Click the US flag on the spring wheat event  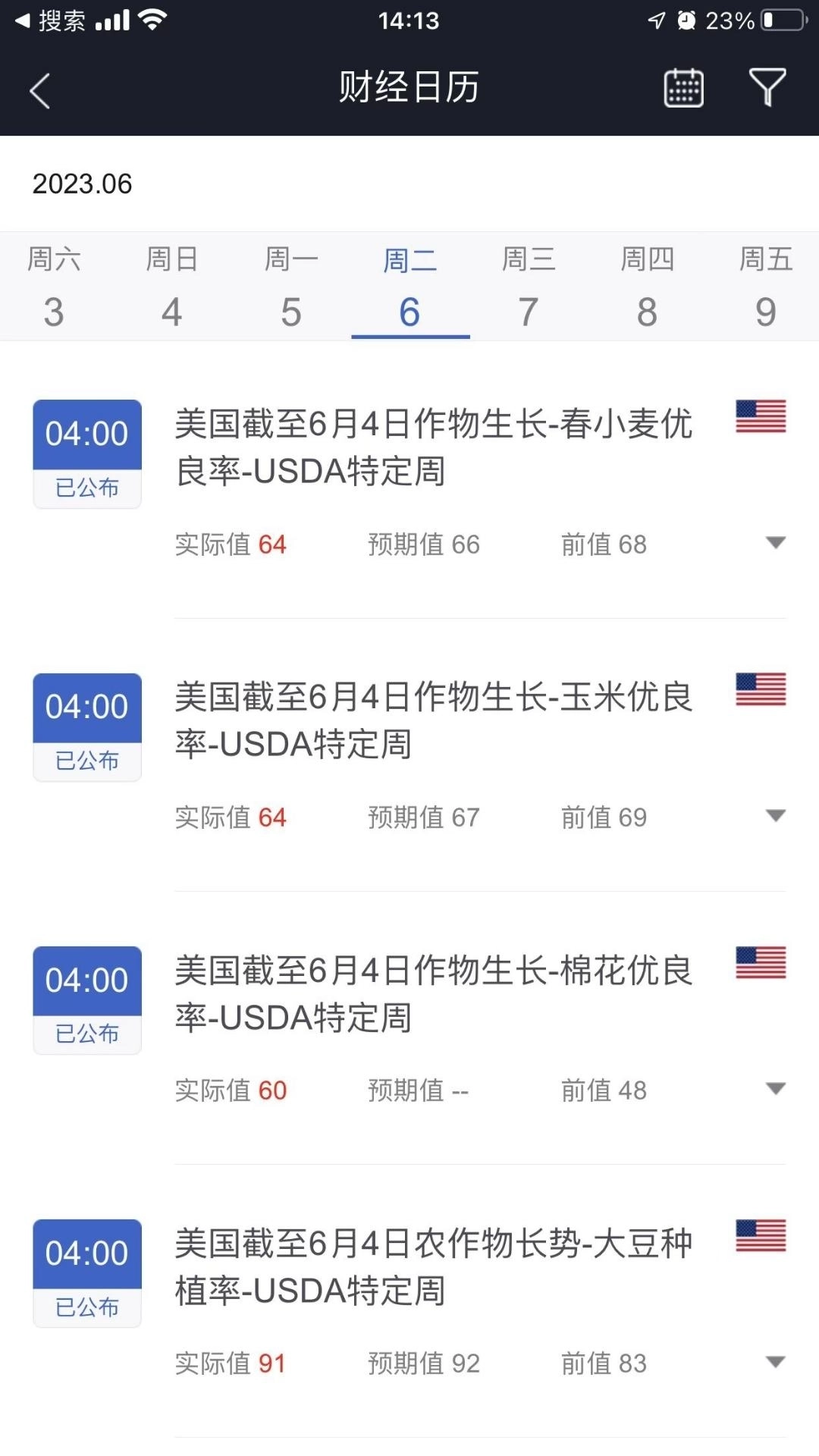[x=761, y=415]
